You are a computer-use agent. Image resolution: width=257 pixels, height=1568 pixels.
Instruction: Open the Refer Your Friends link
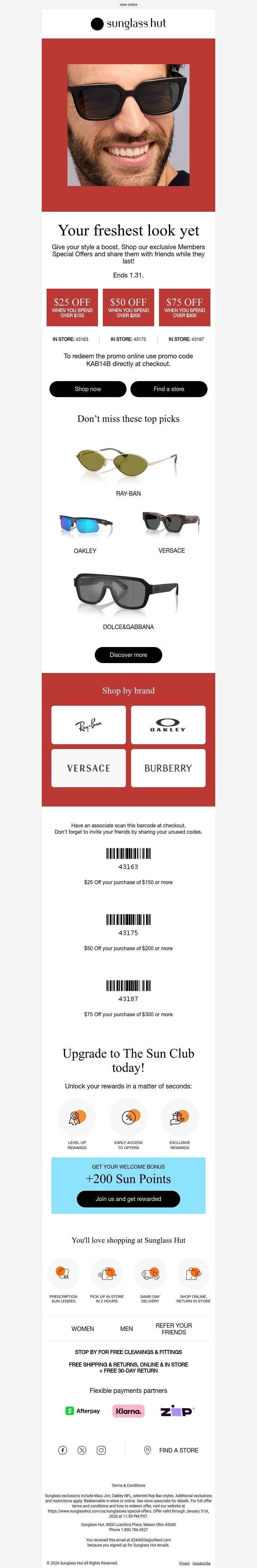point(173,1329)
